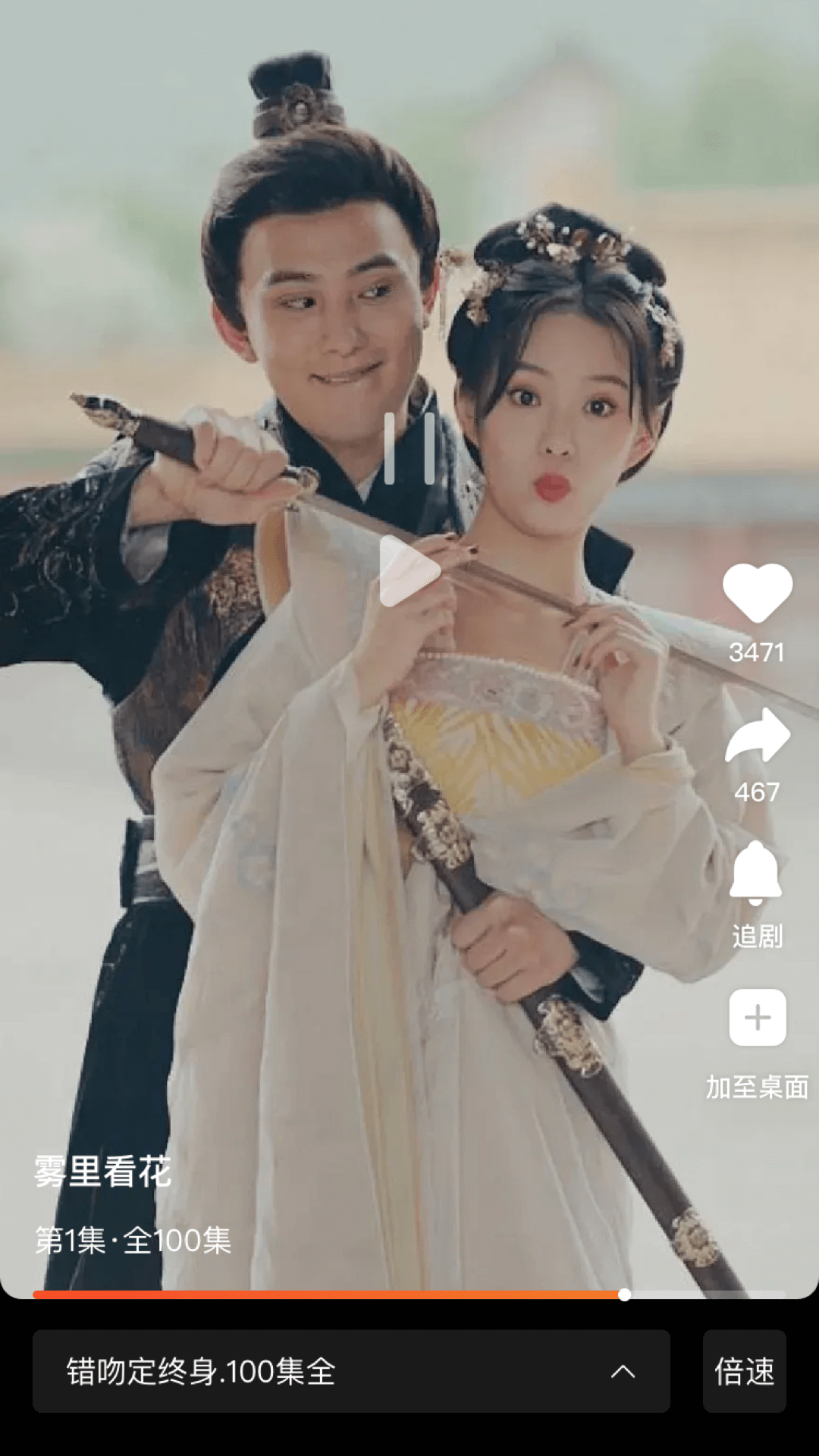
Task: Open the 倍速 playback speed options
Action: click(744, 1371)
